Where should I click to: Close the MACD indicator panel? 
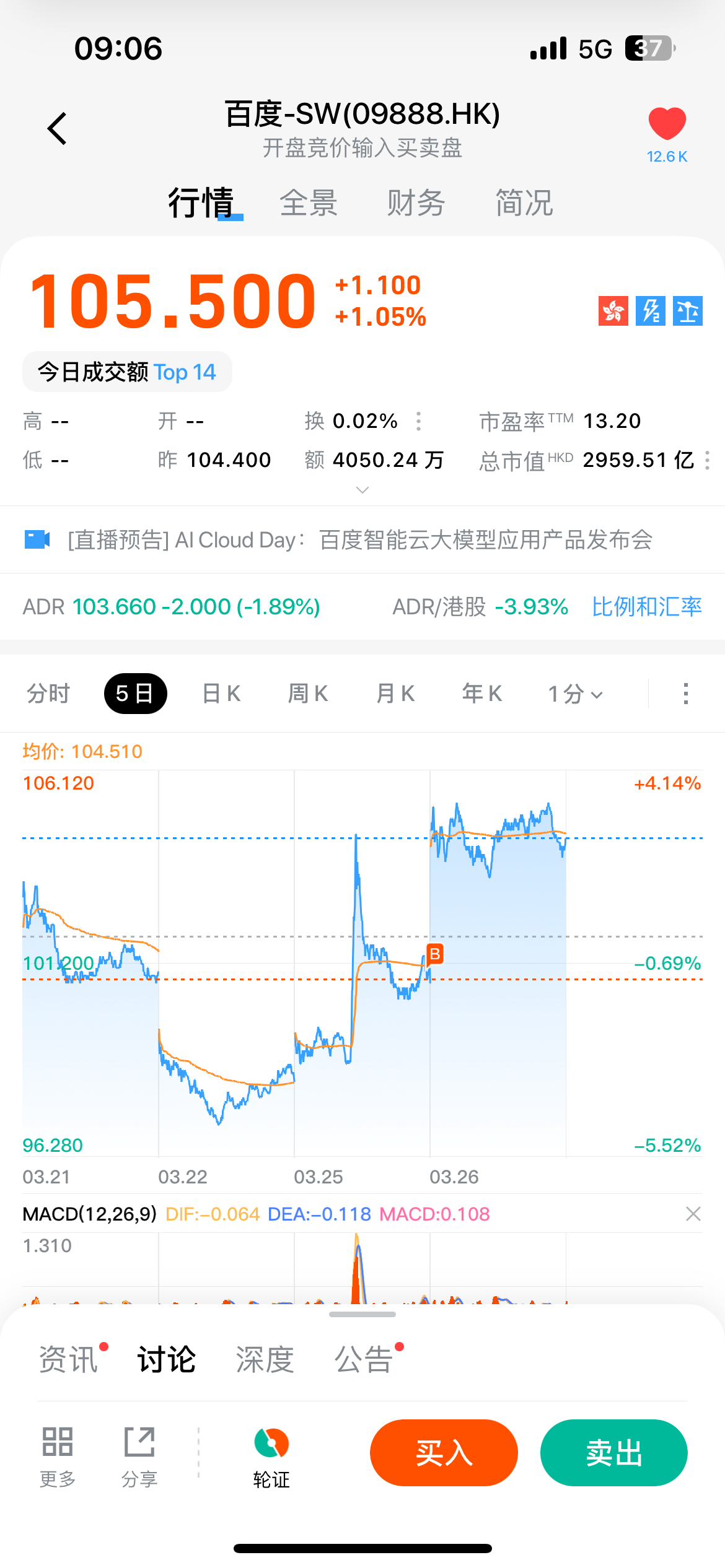coord(693,1214)
